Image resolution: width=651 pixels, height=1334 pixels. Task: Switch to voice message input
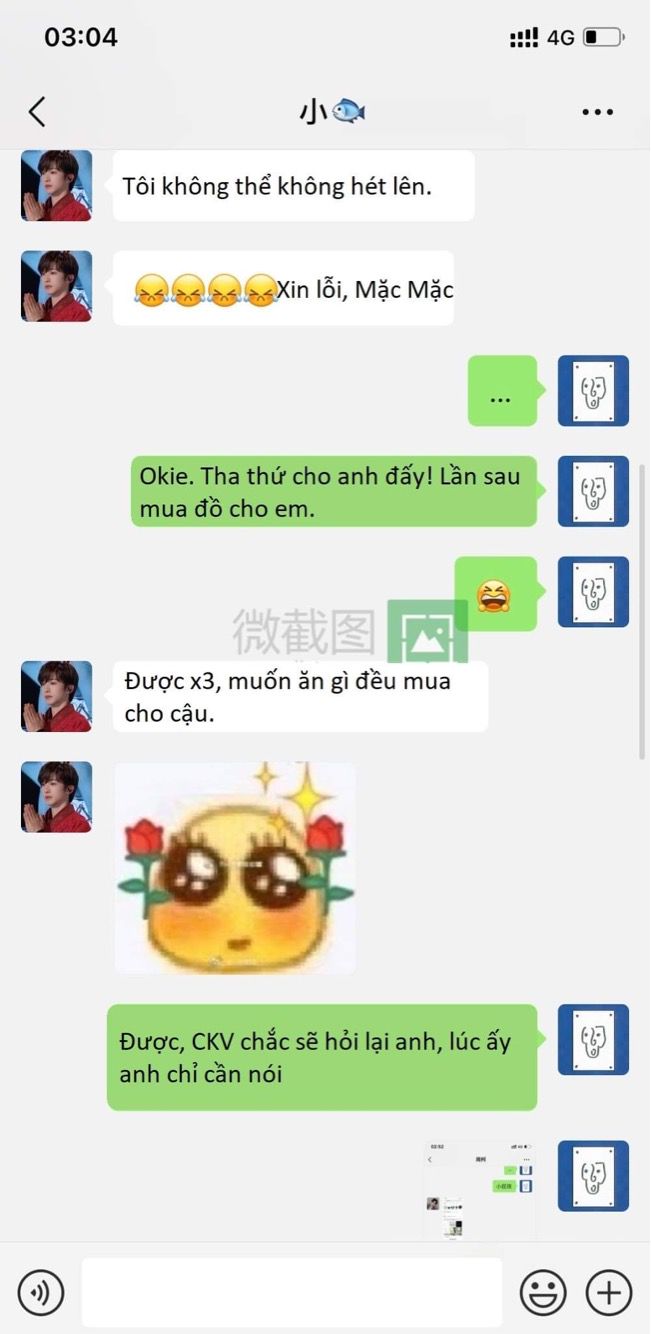click(x=41, y=1293)
